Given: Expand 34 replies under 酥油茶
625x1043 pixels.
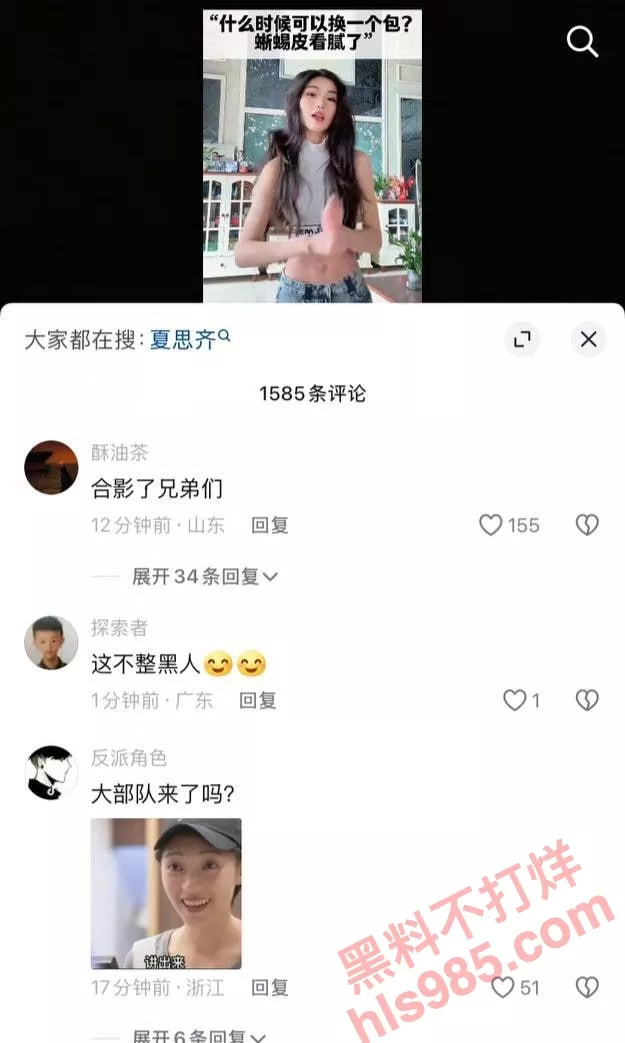Looking at the screenshot, I should pyautogui.click(x=205, y=576).
